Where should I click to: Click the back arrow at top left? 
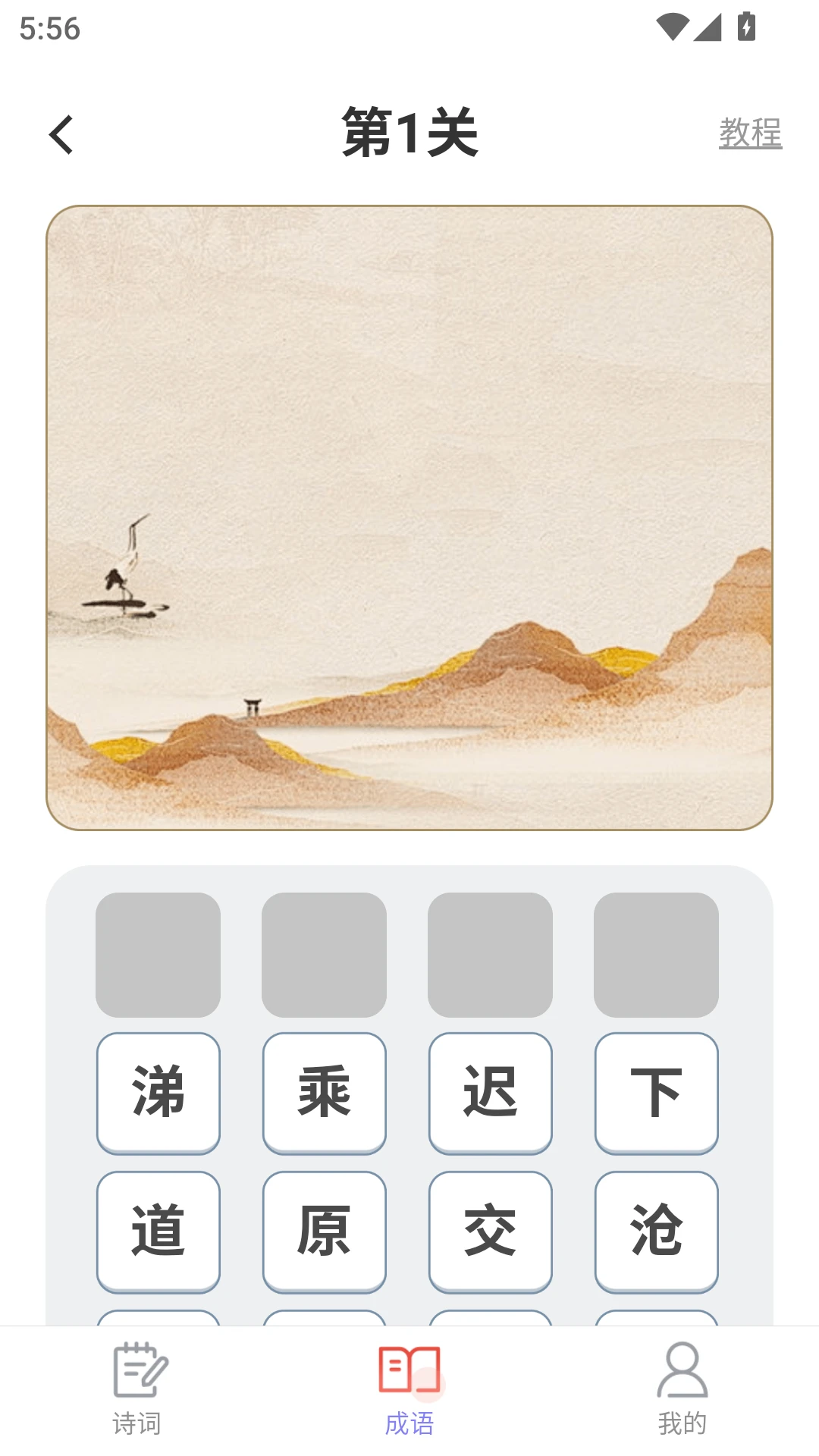coord(61,135)
